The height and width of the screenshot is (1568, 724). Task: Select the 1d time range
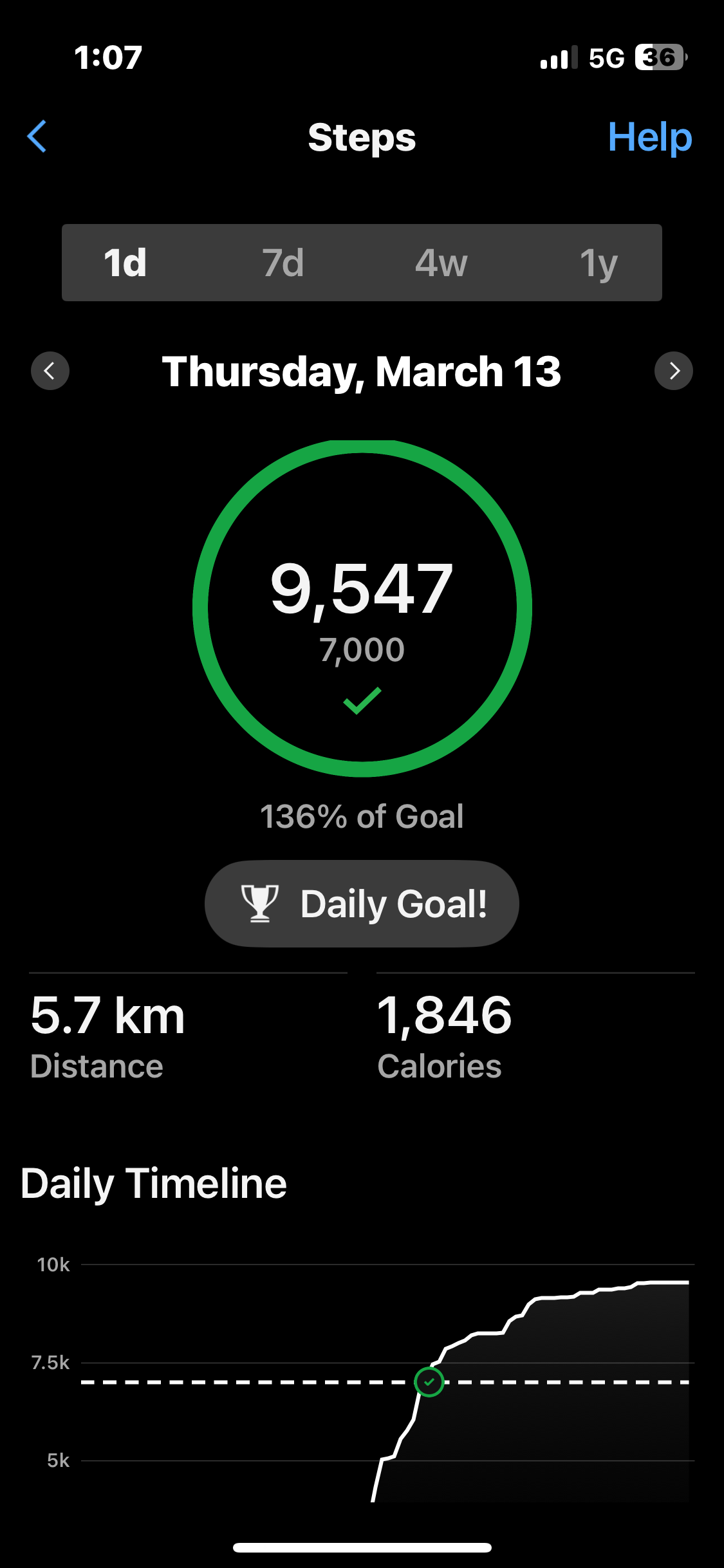(x=125, y=263)
